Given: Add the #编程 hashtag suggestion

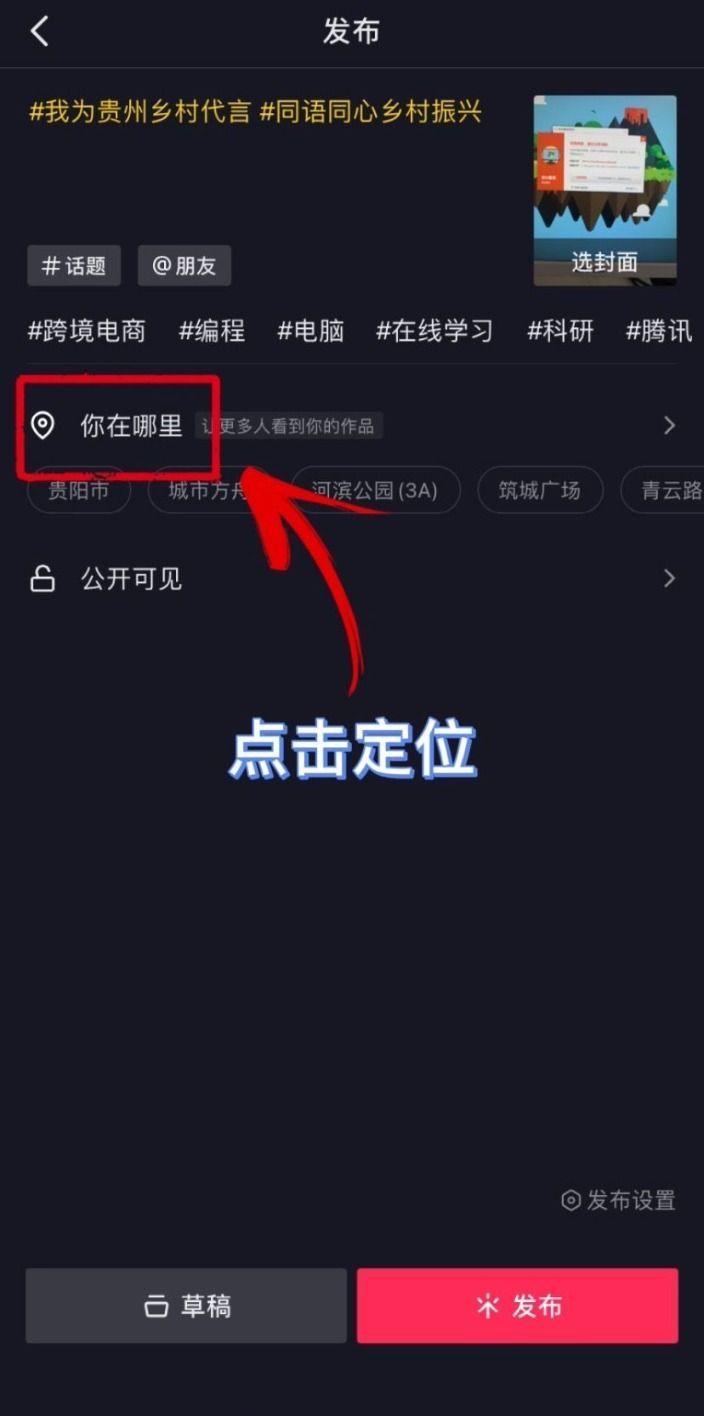Looking at the screenshot, I should coord(212,331).
